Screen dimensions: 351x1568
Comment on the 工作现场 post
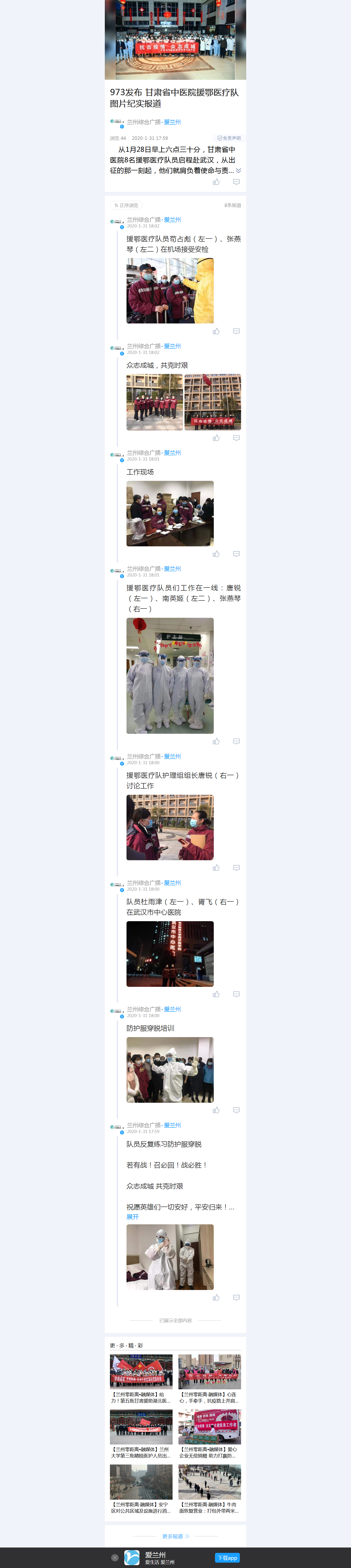click(x=236, y=553)
